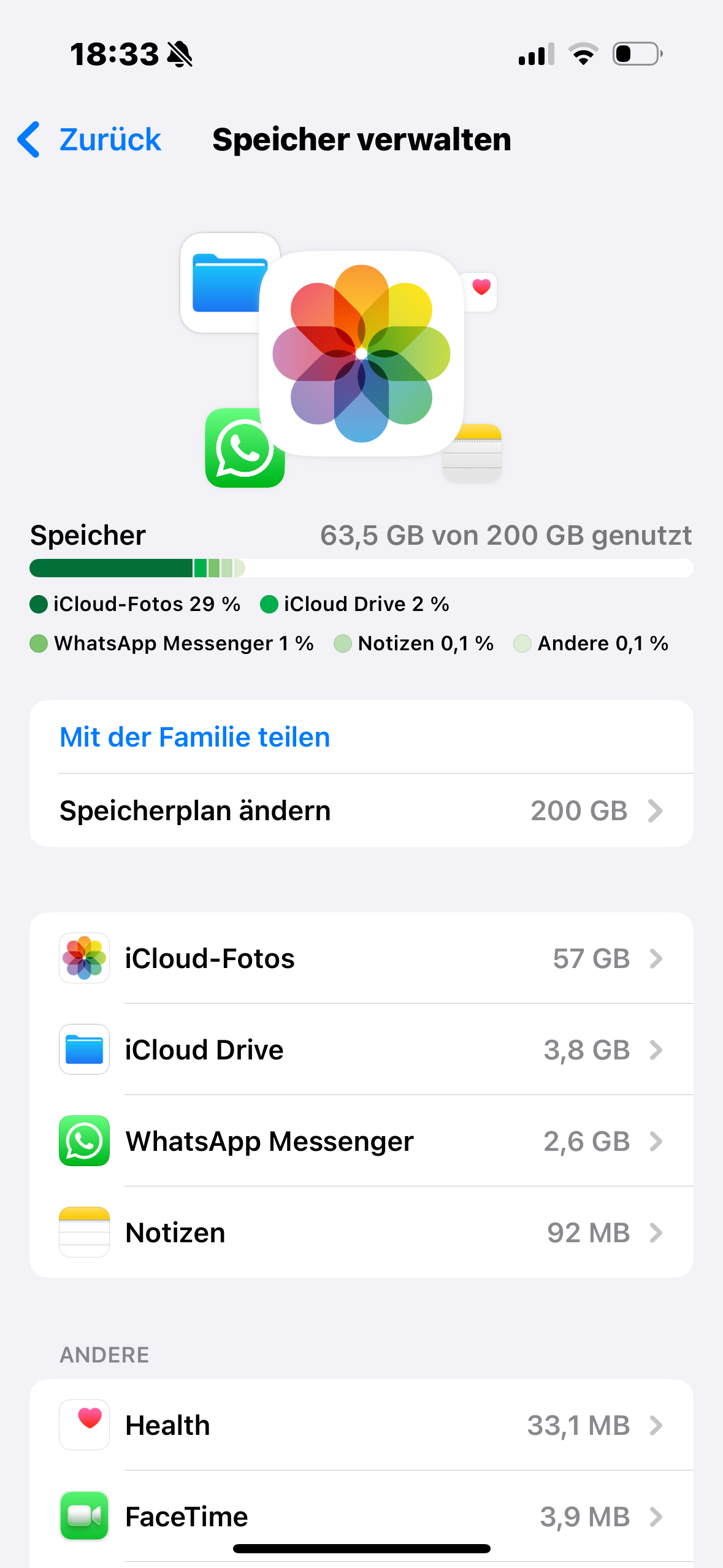Go back with the Zurück button
Screen dimensions: 723x1568
point(90,140)
